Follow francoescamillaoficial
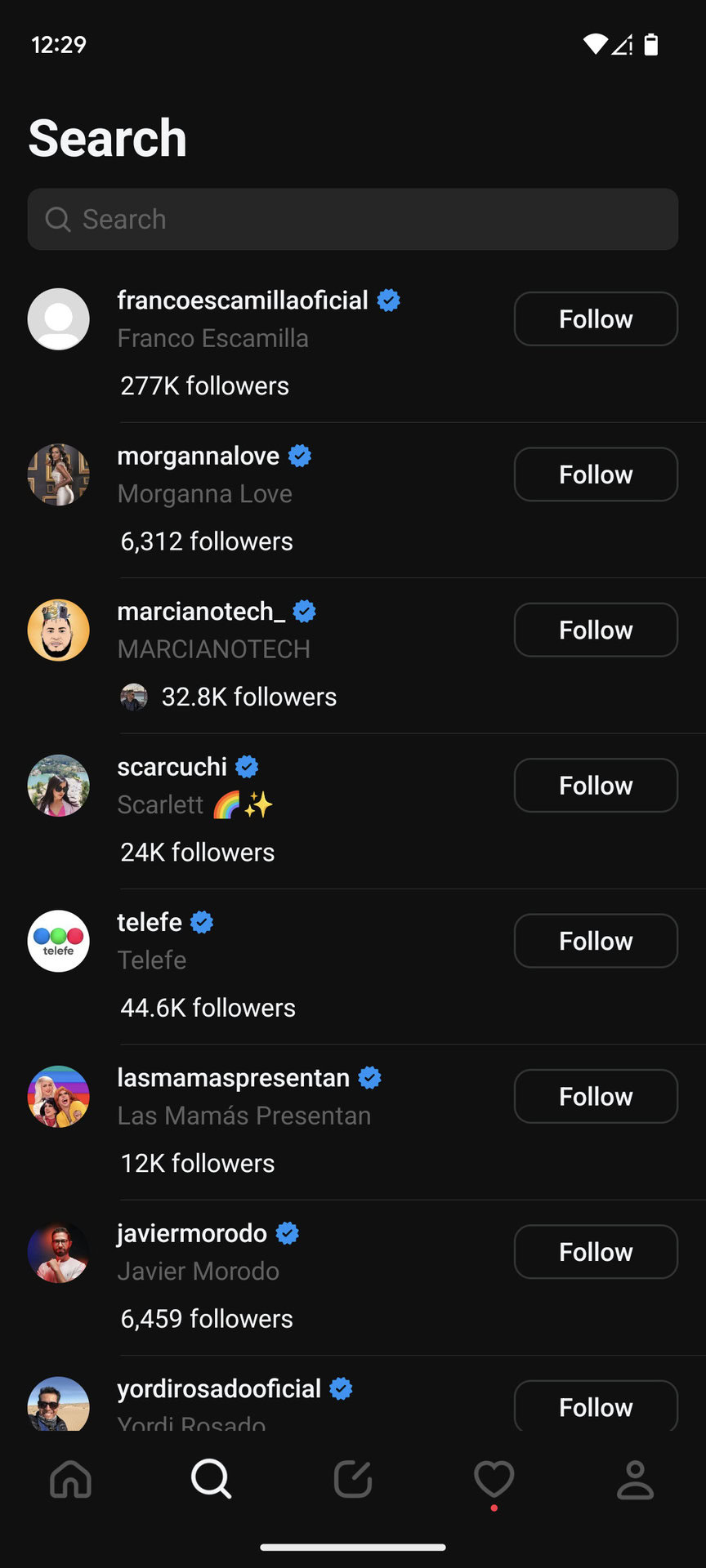Image resolution: width=706 pixels, height=1568 pixels. [595, 318]
